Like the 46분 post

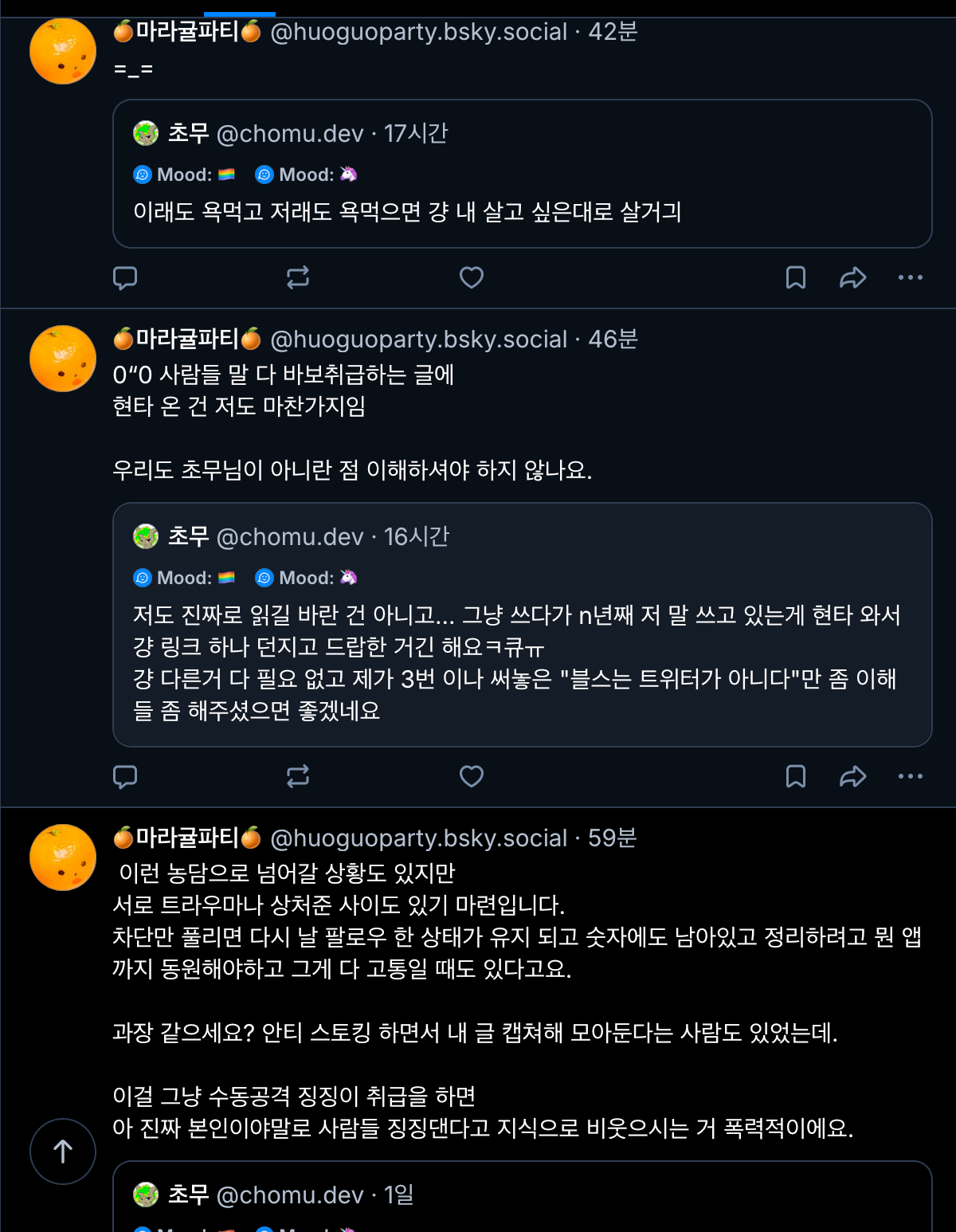[x=472, y=777]
